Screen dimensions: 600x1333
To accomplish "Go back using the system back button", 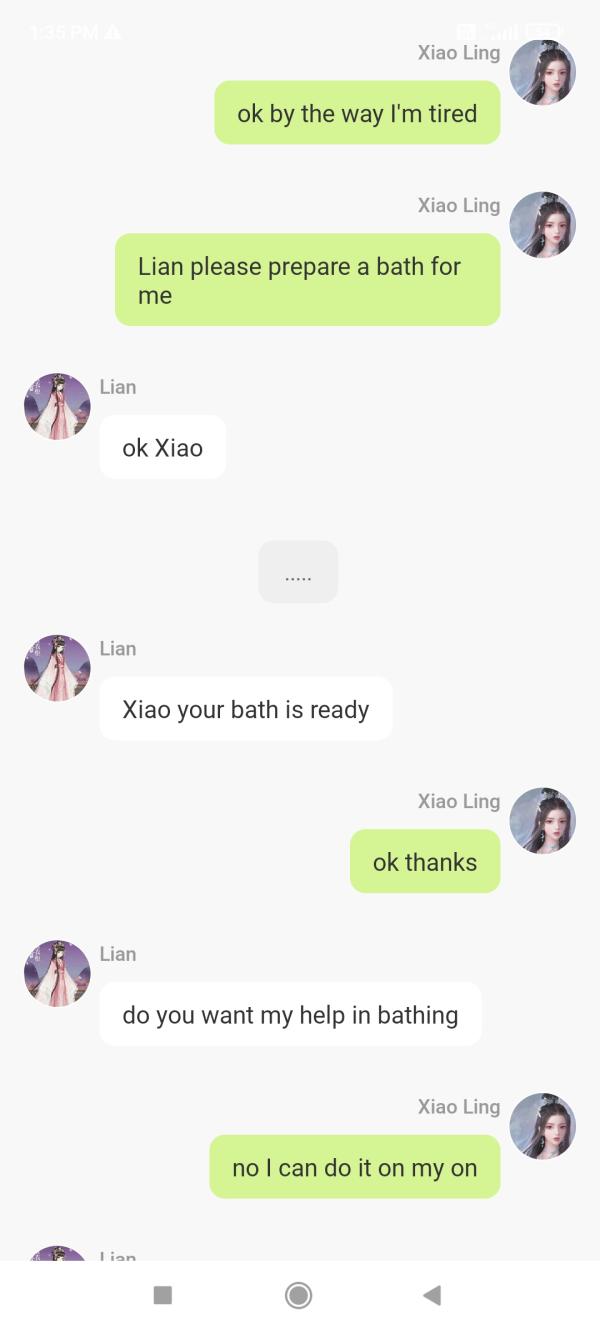I will (x=432, y=1295).
